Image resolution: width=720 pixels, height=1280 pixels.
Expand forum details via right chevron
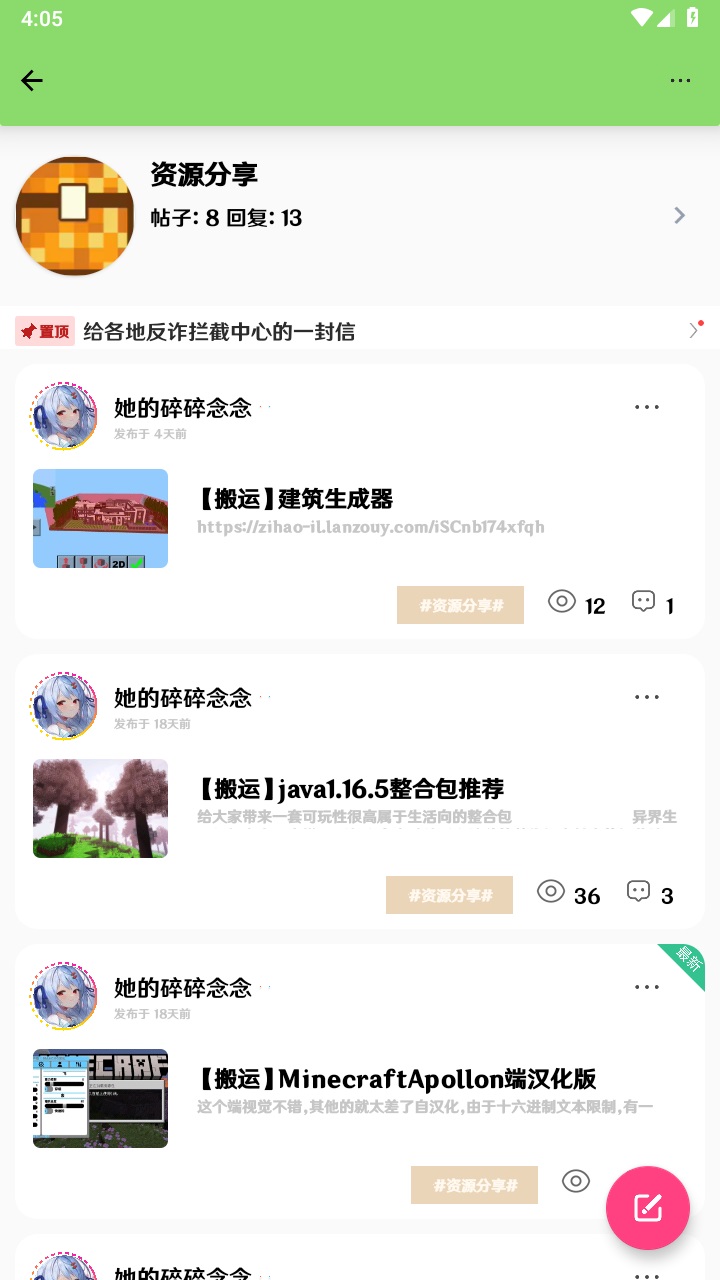(x=679, y=215)
